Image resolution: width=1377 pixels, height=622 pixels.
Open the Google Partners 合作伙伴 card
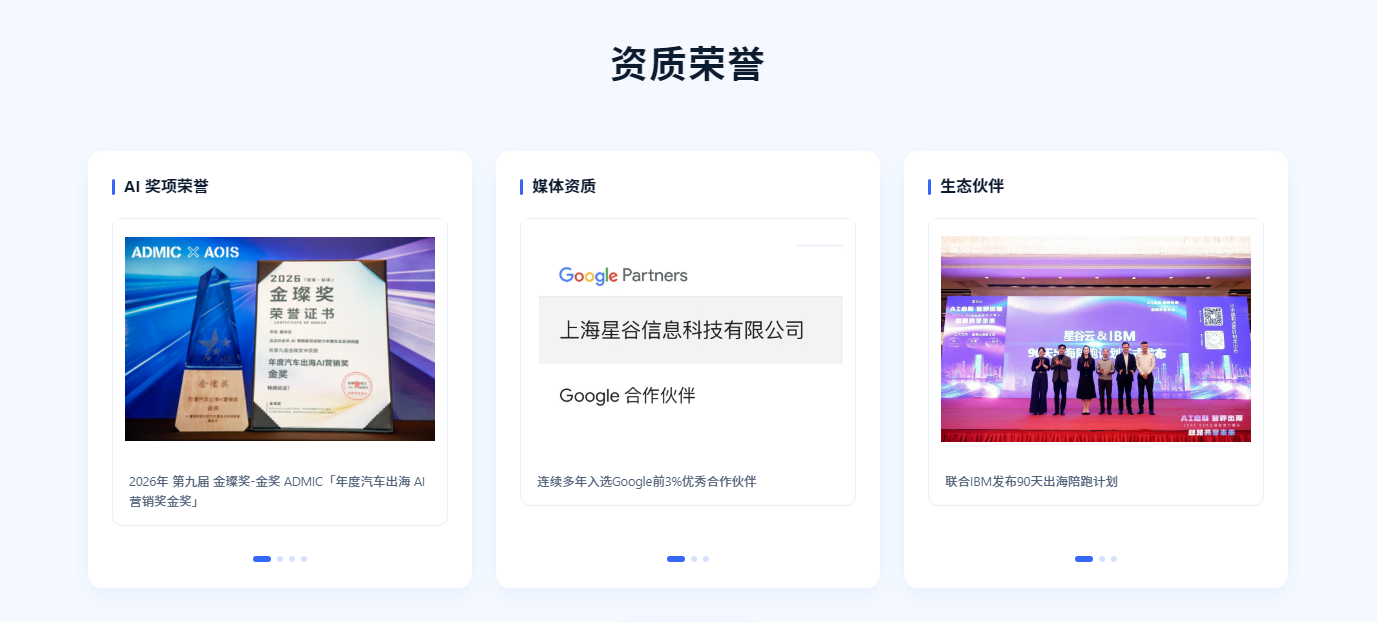point(688,362)
